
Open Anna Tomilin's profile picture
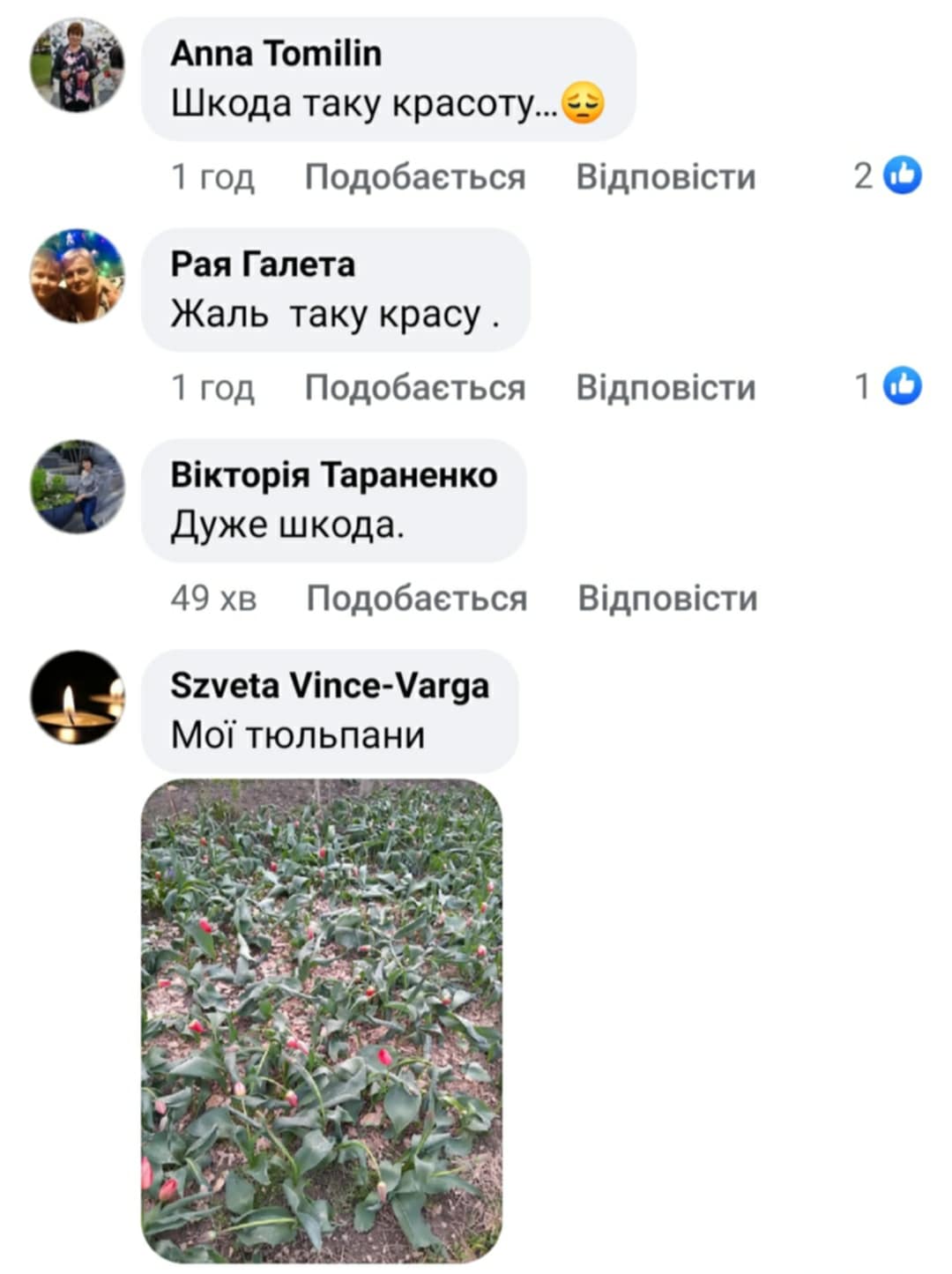[x=77, y=64]
